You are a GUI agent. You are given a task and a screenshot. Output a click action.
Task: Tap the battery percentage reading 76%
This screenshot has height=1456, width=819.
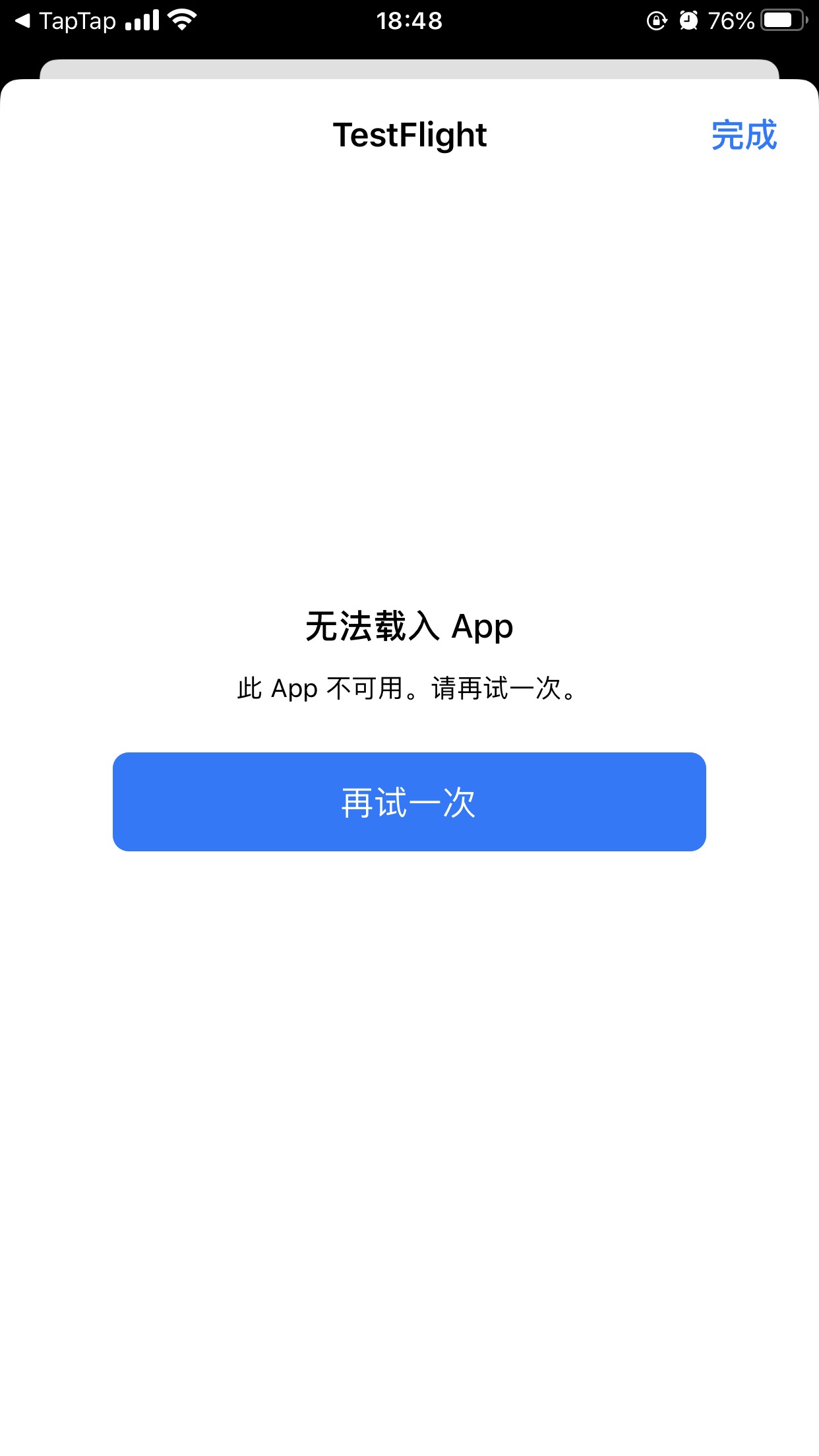click(731, 21)
